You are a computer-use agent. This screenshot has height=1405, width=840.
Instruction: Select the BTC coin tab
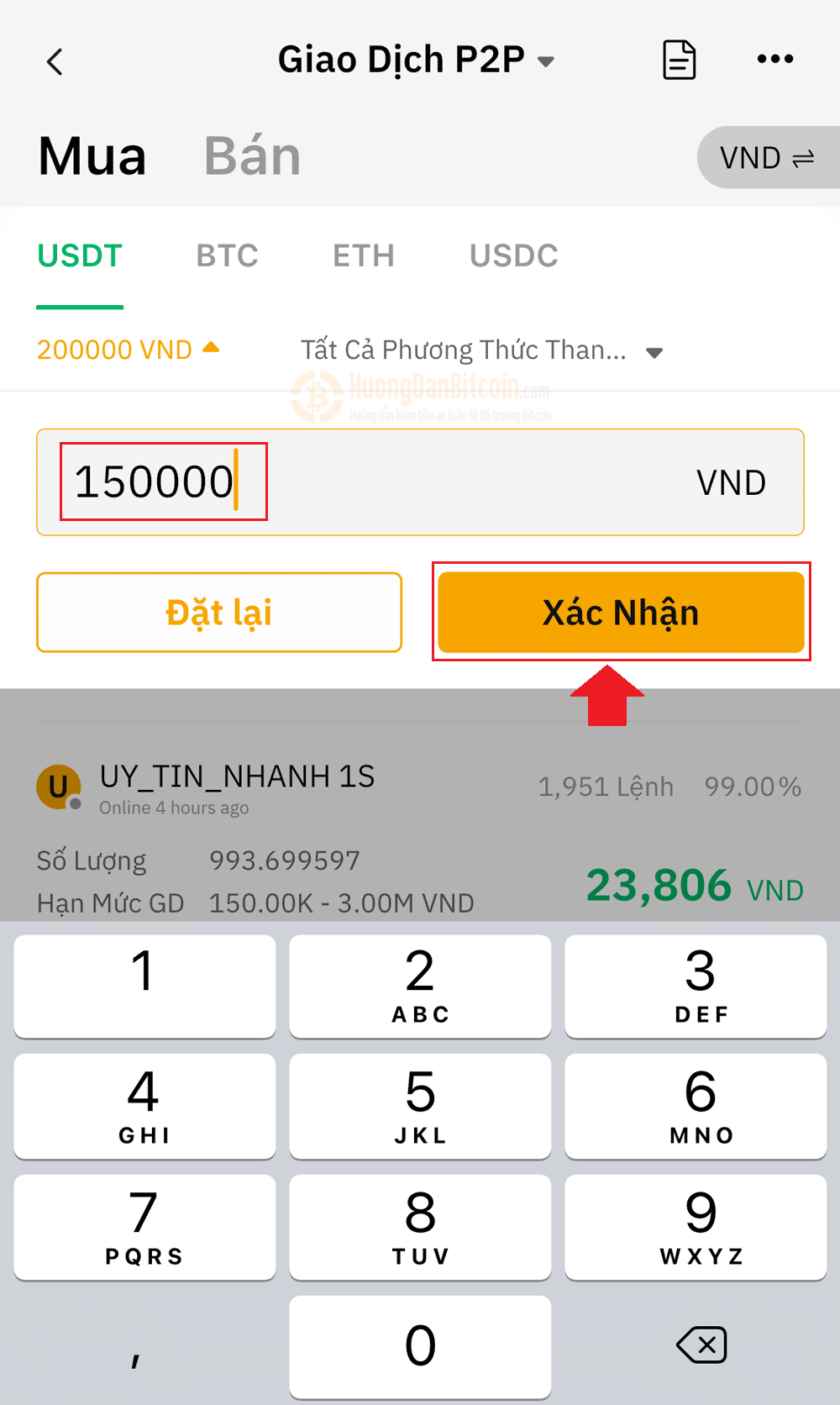coord(227,255)
